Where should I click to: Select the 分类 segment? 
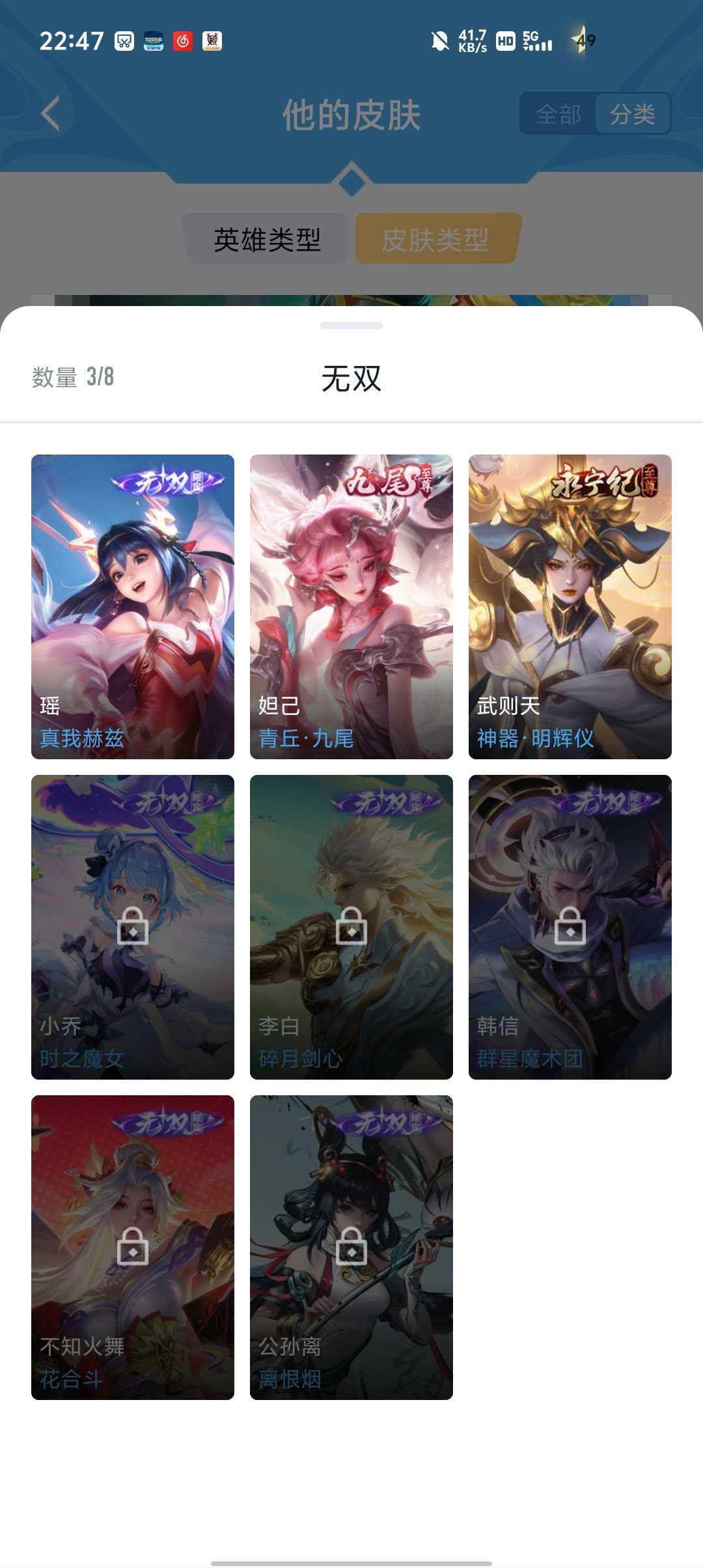pyautogui.click(x=632, y=115)
